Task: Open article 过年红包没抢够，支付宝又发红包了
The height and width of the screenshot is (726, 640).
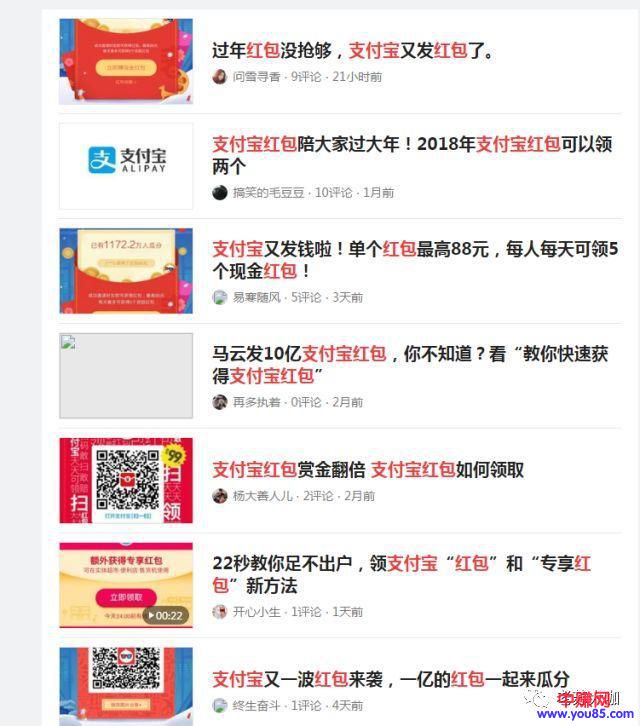Action: click(x=352, y=50)
